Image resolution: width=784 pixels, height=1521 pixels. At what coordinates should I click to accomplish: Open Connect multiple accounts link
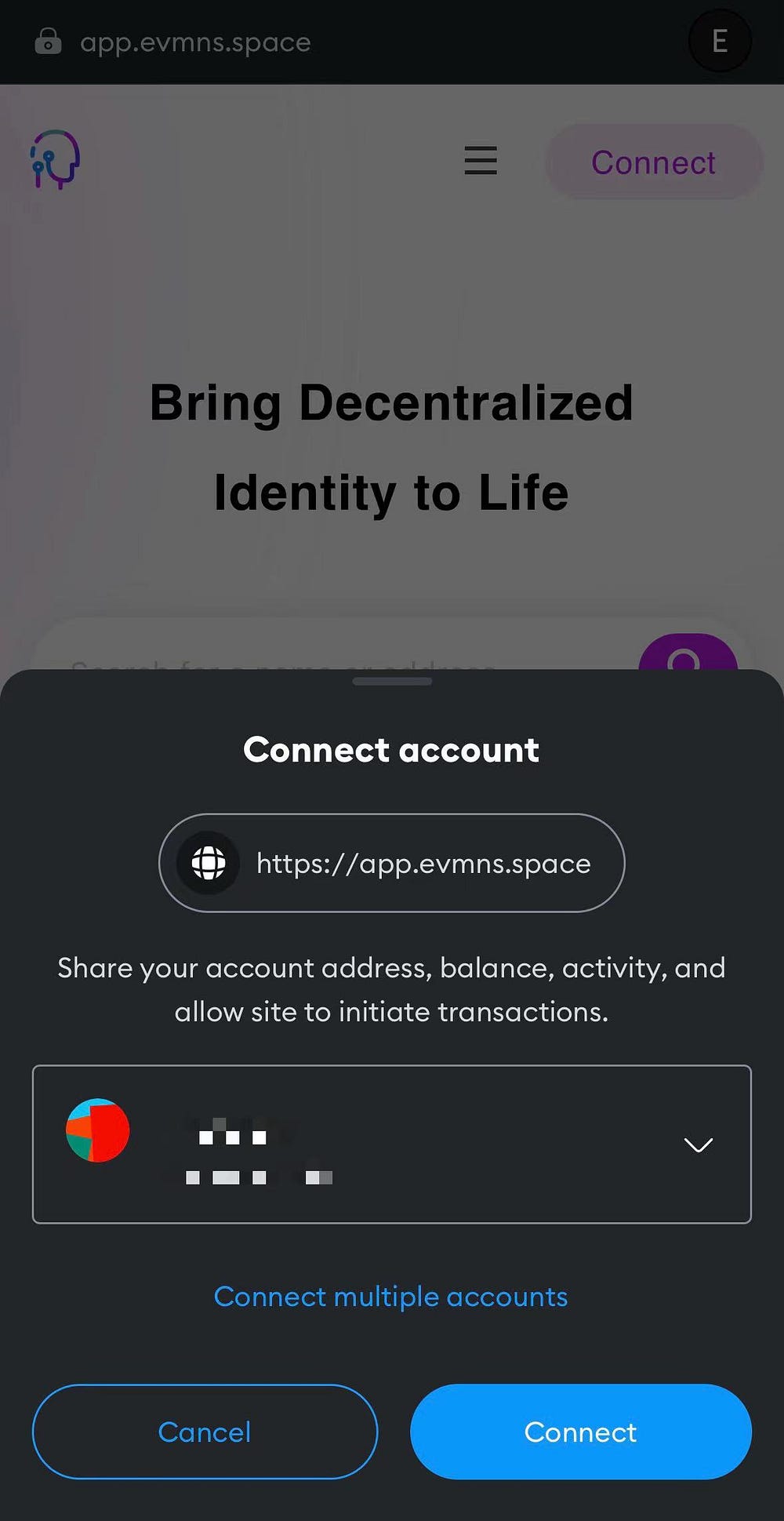click(390, 1297)
